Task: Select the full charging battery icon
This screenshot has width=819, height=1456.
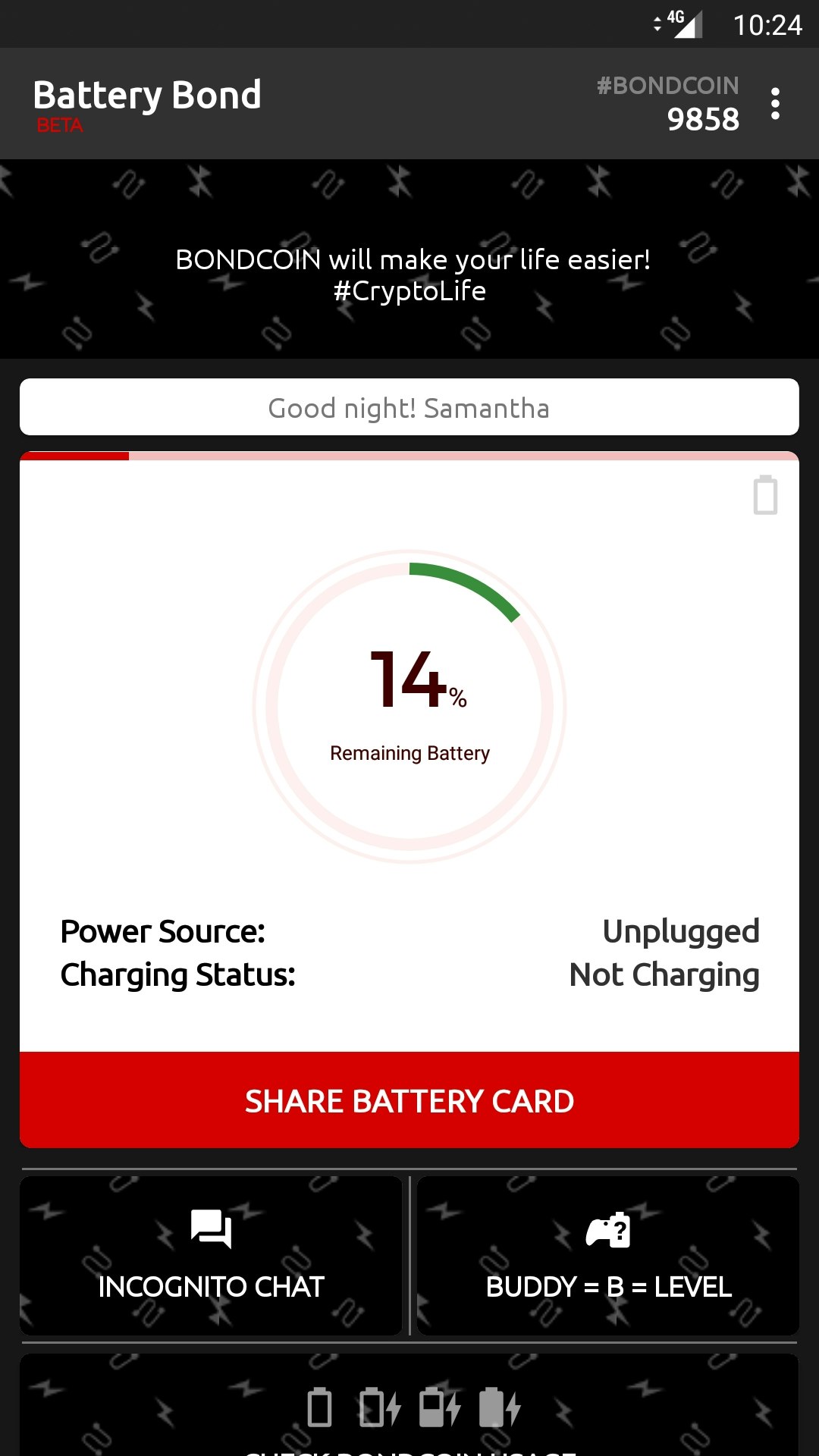Action: [497, 1408]
